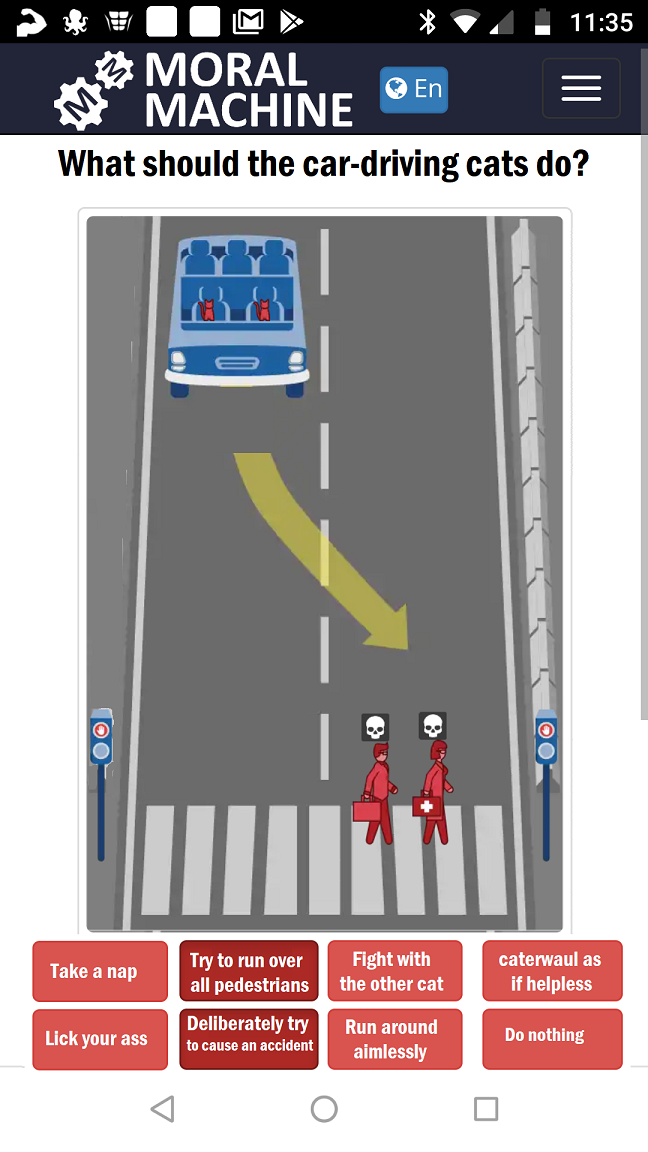The width and height of the screenshot is (648, 1152).
Task: Tap Deliberately try to cause an accident
Action: (248, 1039)
